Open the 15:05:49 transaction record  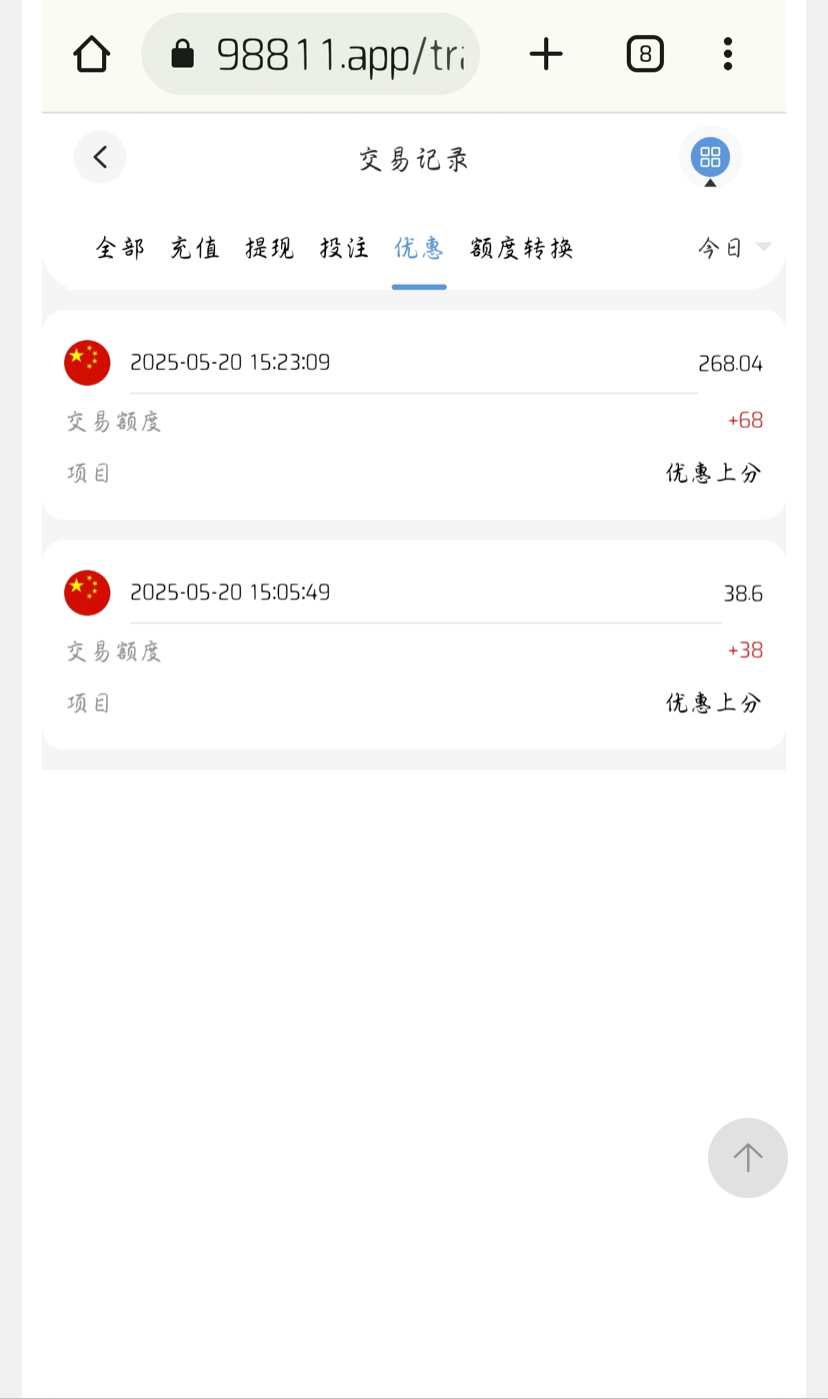[x=413, y=644]
